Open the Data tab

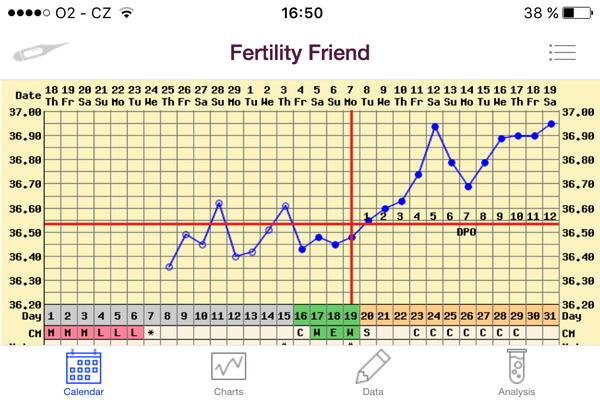(x=372, y=373)
